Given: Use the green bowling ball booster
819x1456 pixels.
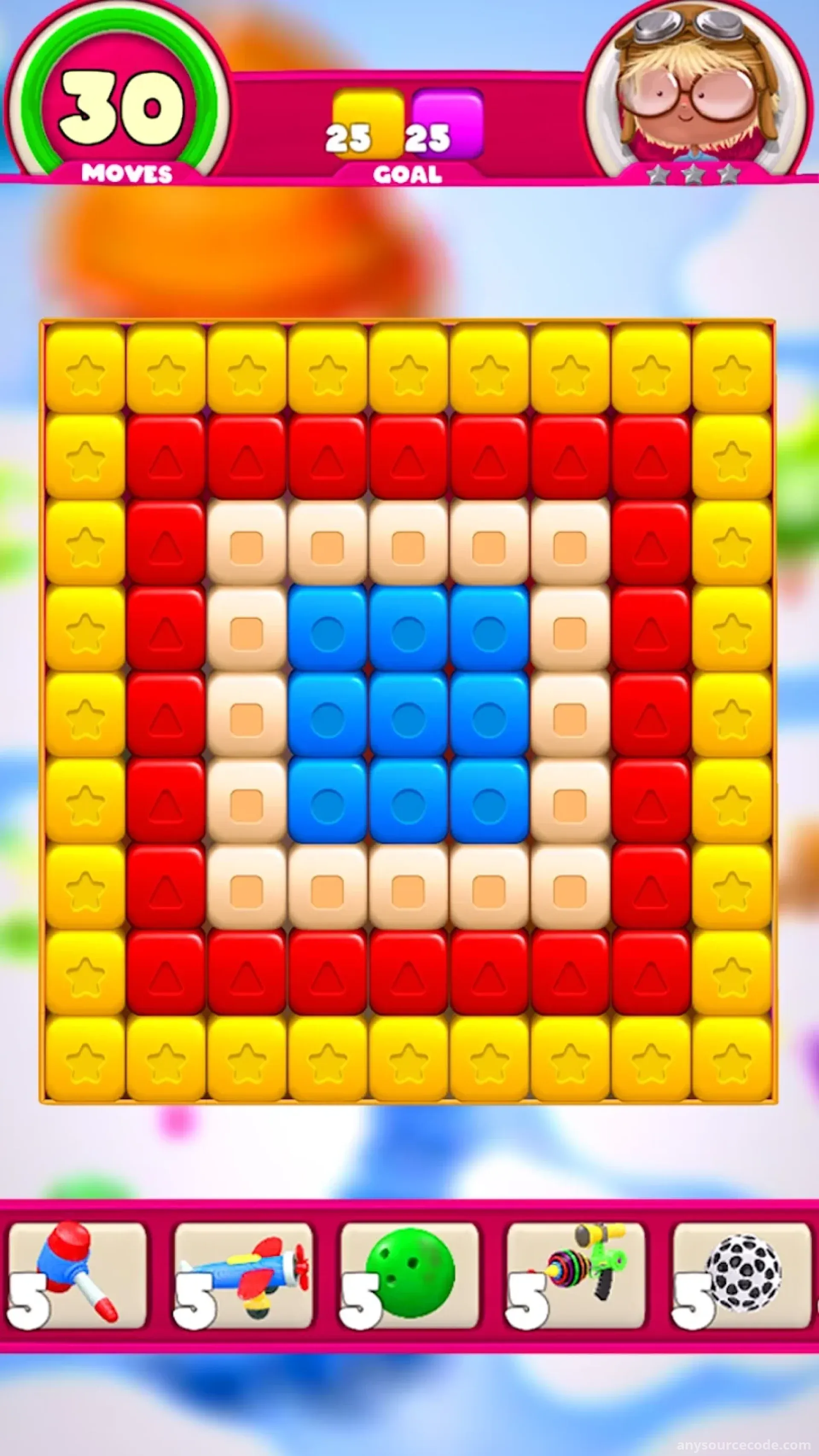Looking at the screenshot, I should 409,1275.
